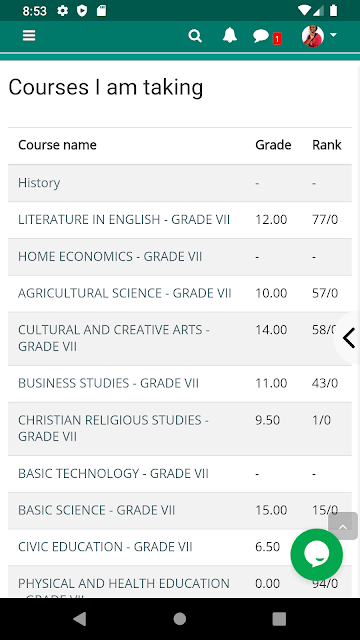Open Cultural and Creative Arts course
360x640 pixels.
coord(113,338)
